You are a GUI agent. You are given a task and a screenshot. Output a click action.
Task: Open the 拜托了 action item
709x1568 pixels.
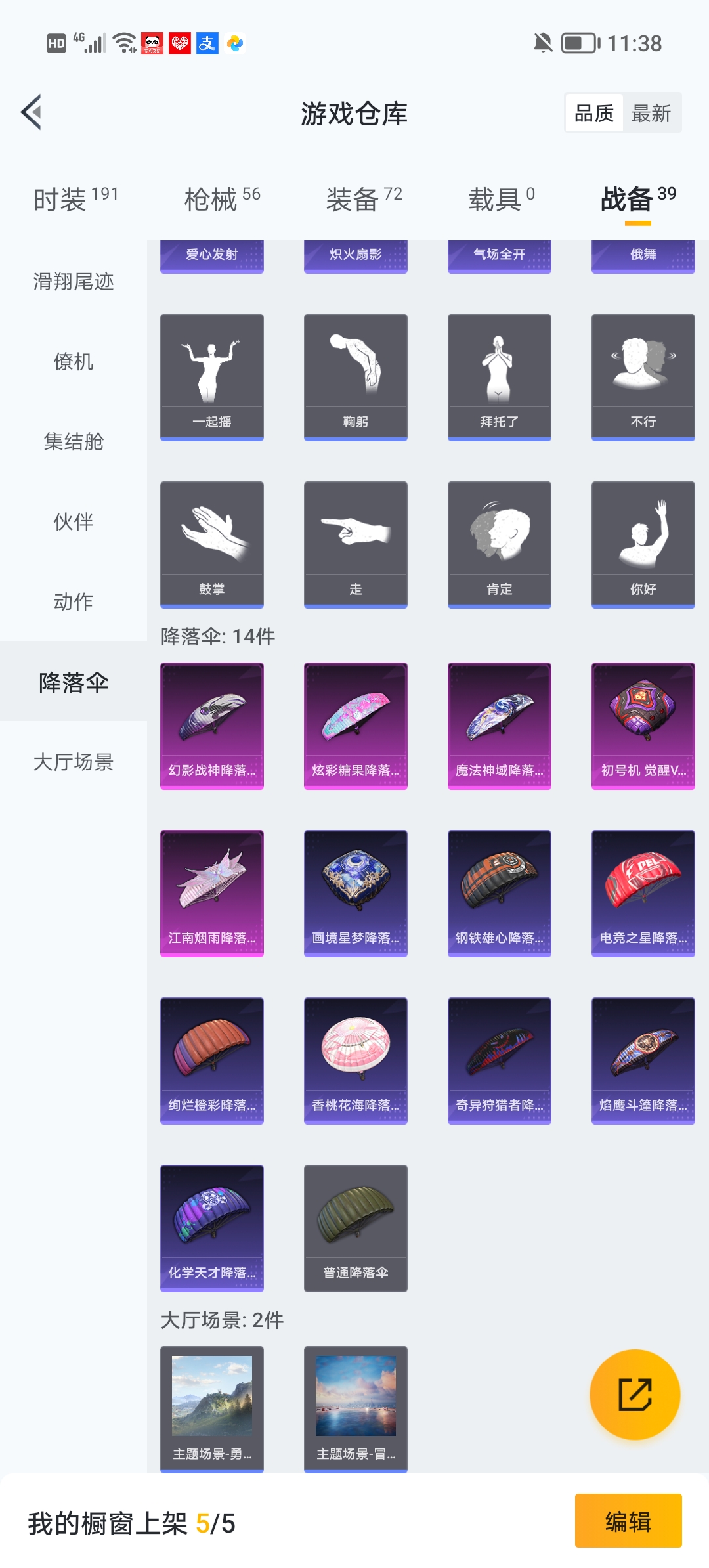tap(500, 377)
